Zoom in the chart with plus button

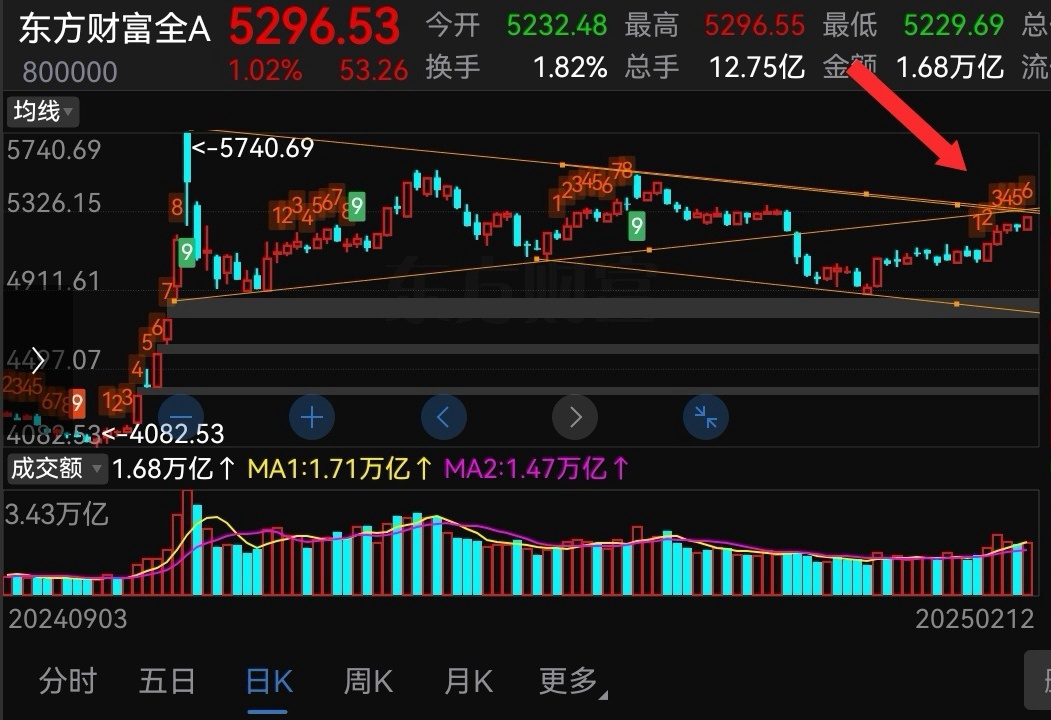pyautogui.click(x=311, y=416)
